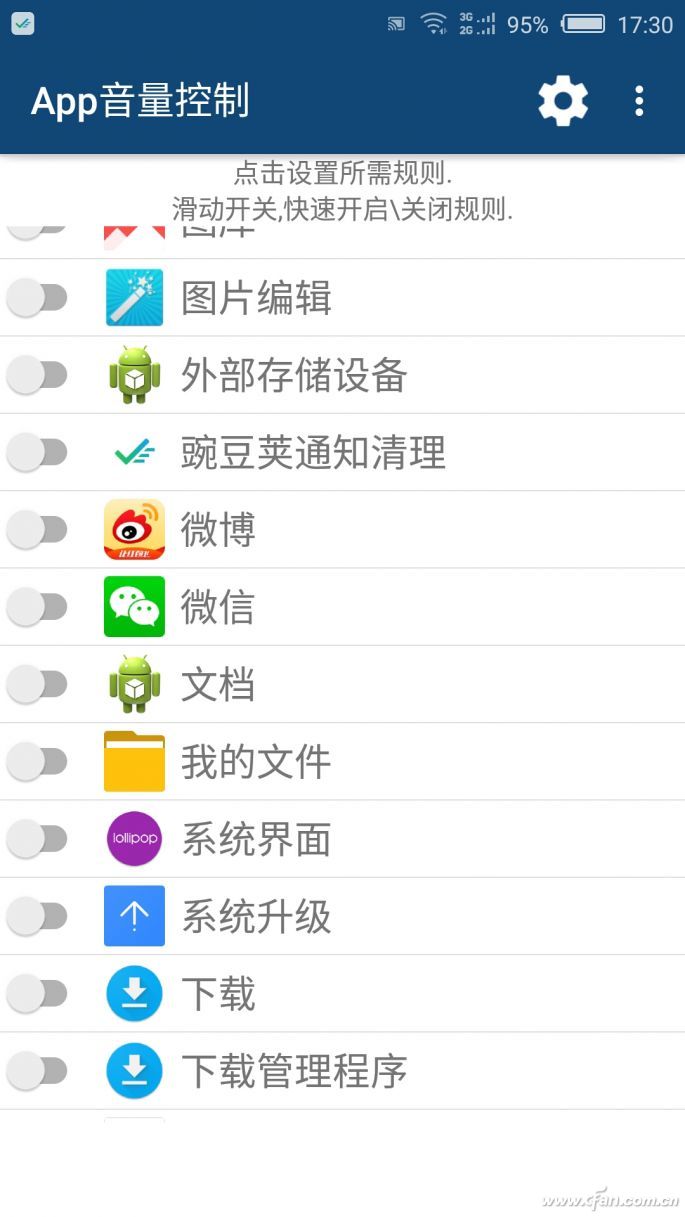685x1217 pixels.
Task: Turn on the switch for 下载
Action: 37,994
